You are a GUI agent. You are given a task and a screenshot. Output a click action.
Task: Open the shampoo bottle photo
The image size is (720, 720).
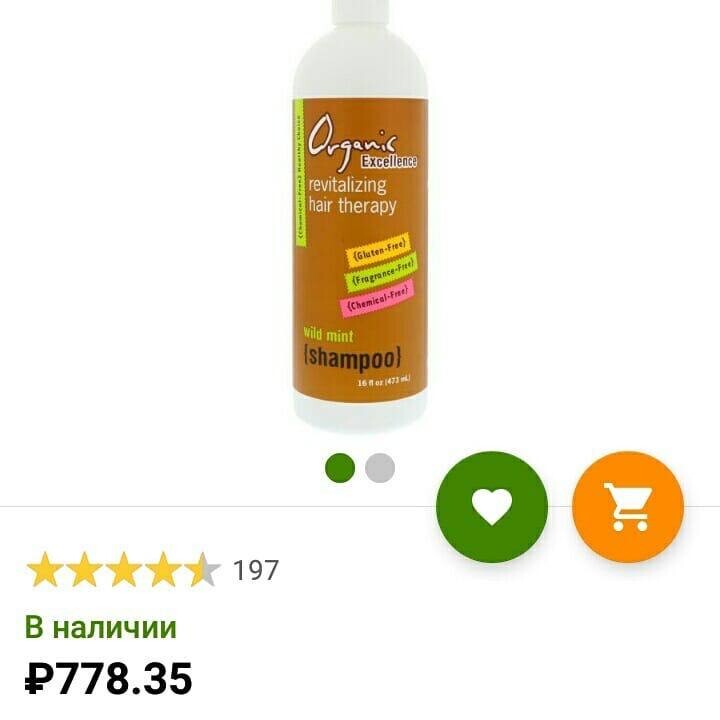click(360, 220)
